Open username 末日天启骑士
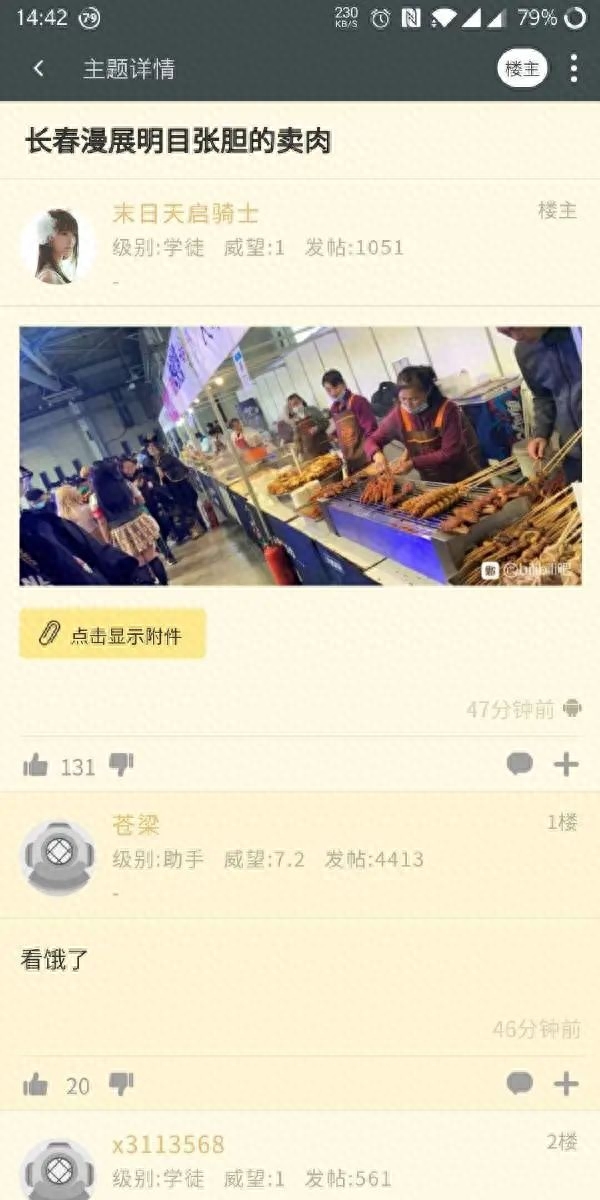This screenshot has width=600, height=1200. (185, 213)
